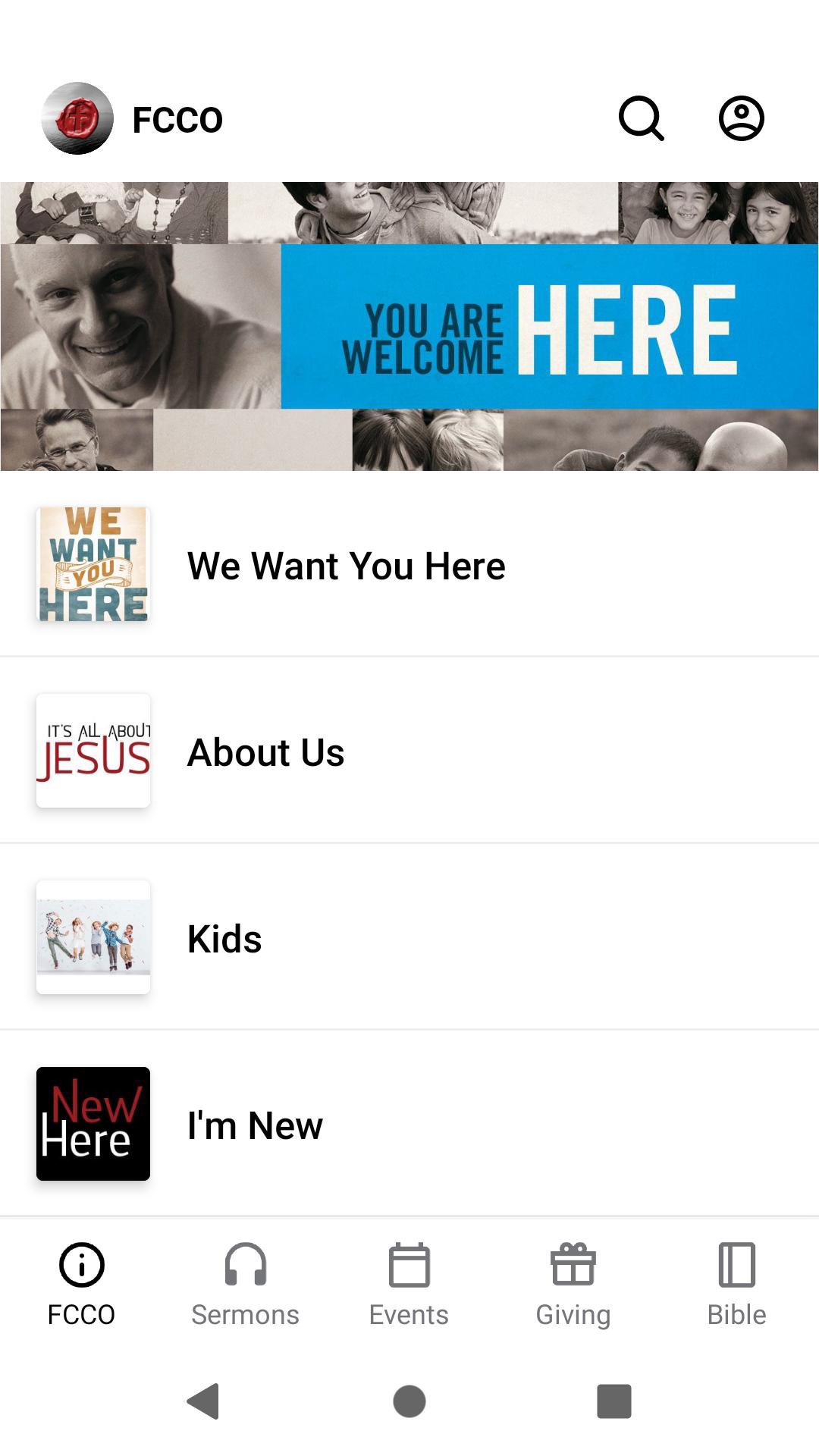The height and width of the screenshot is (1456, 819).
Task: Open the search icon
Action: pyautogui.click(x=642, y=118)
